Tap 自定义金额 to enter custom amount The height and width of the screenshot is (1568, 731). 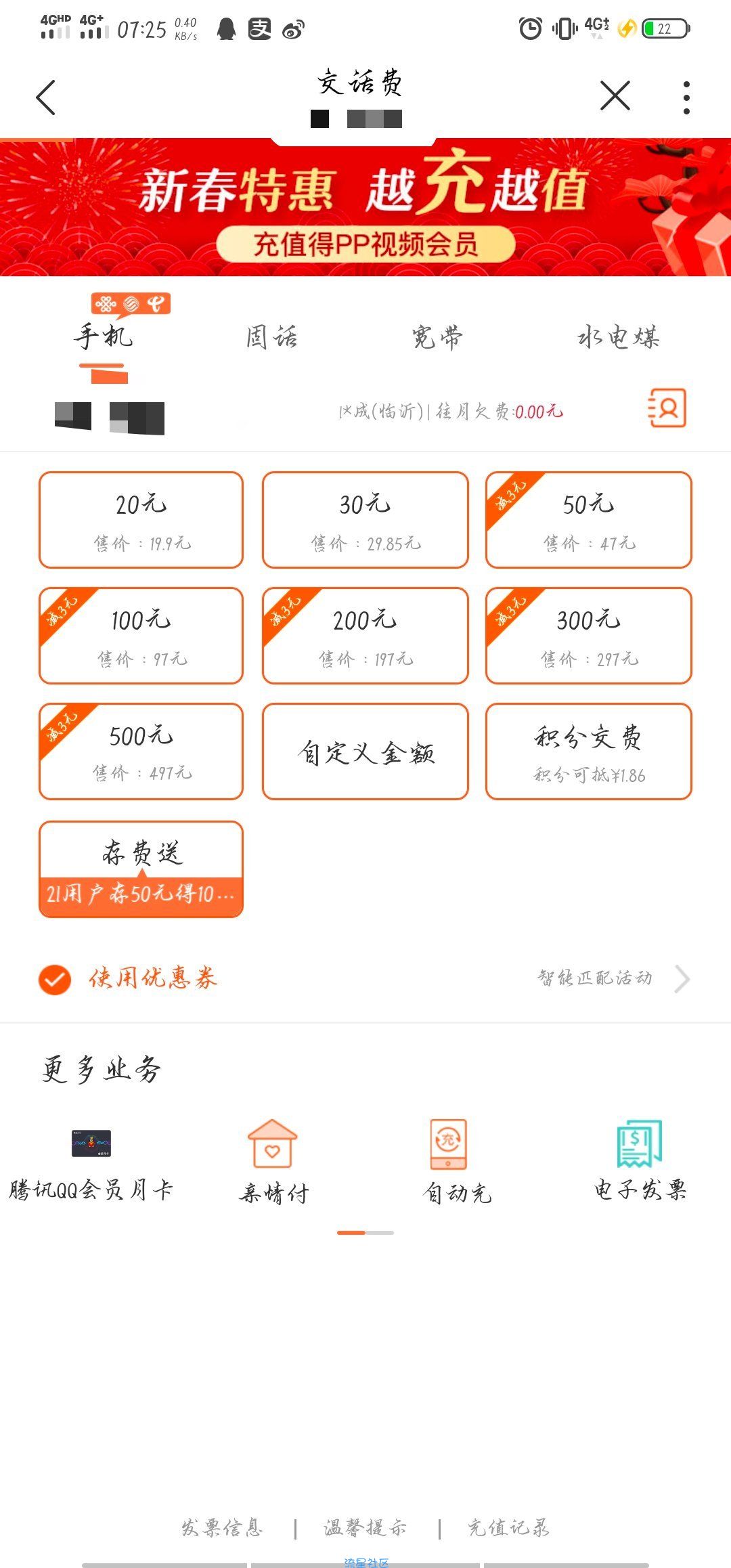pyautogui.click(x=365, y=752)
